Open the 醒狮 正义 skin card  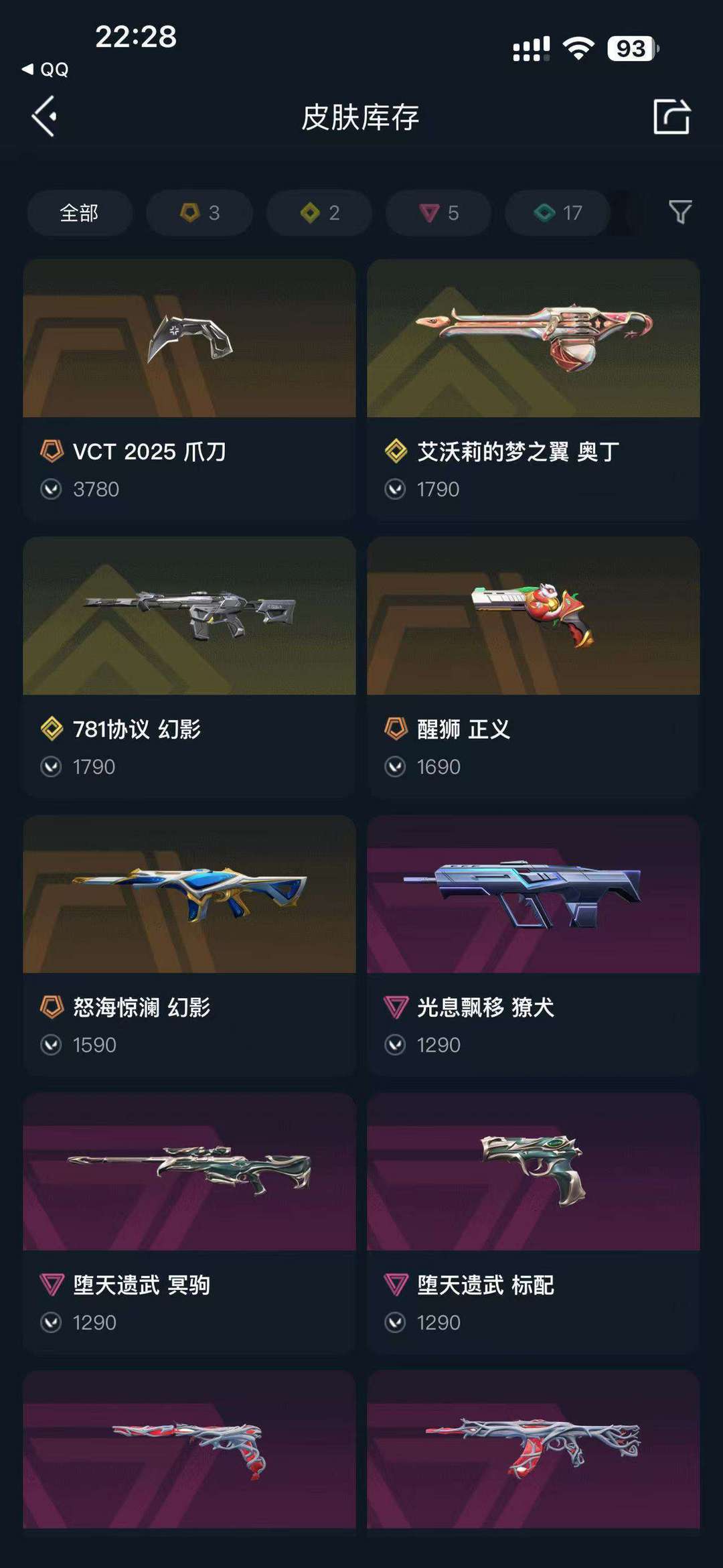[x=534, y=667]
